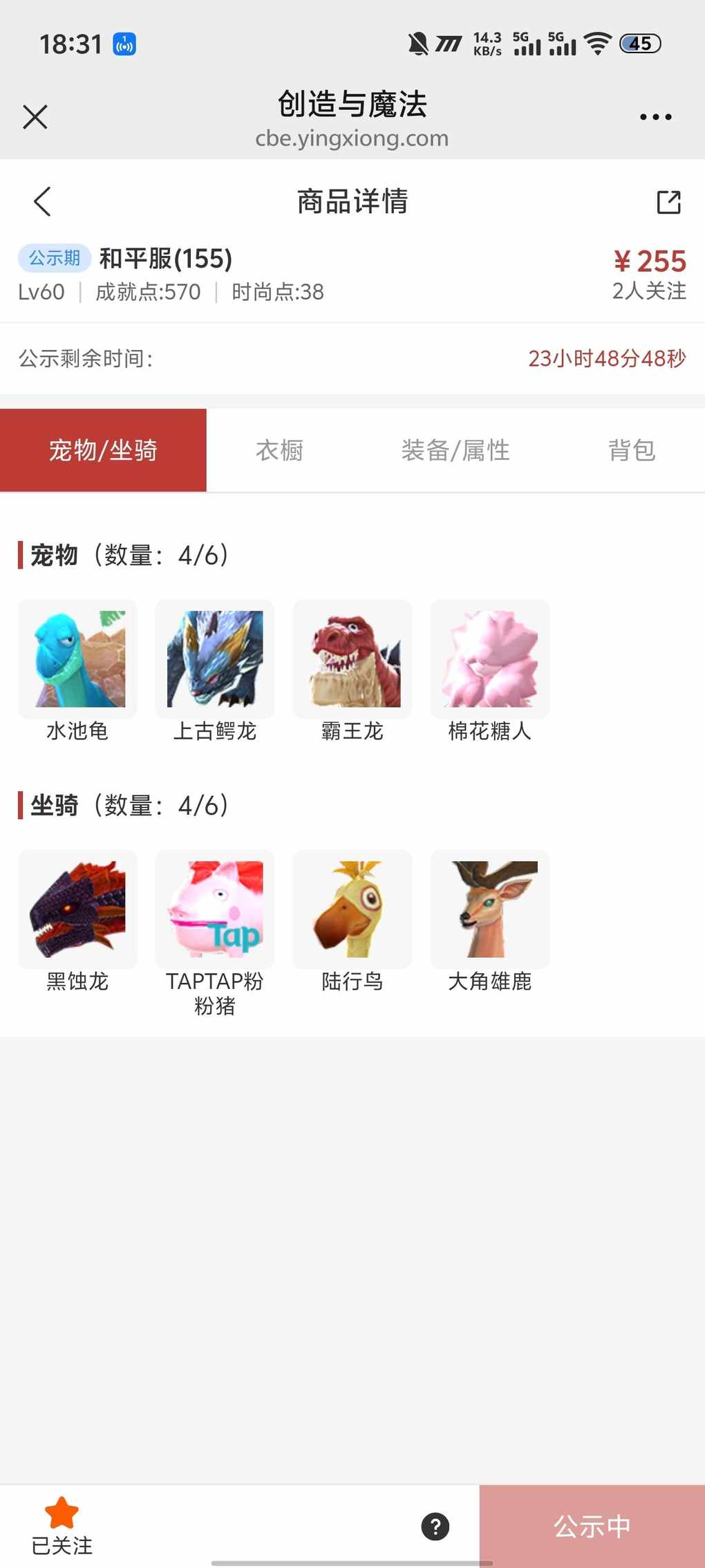Open 霸王龙 pet details
This screenshot has width=705, height=1568.
(x=352, y=659)
